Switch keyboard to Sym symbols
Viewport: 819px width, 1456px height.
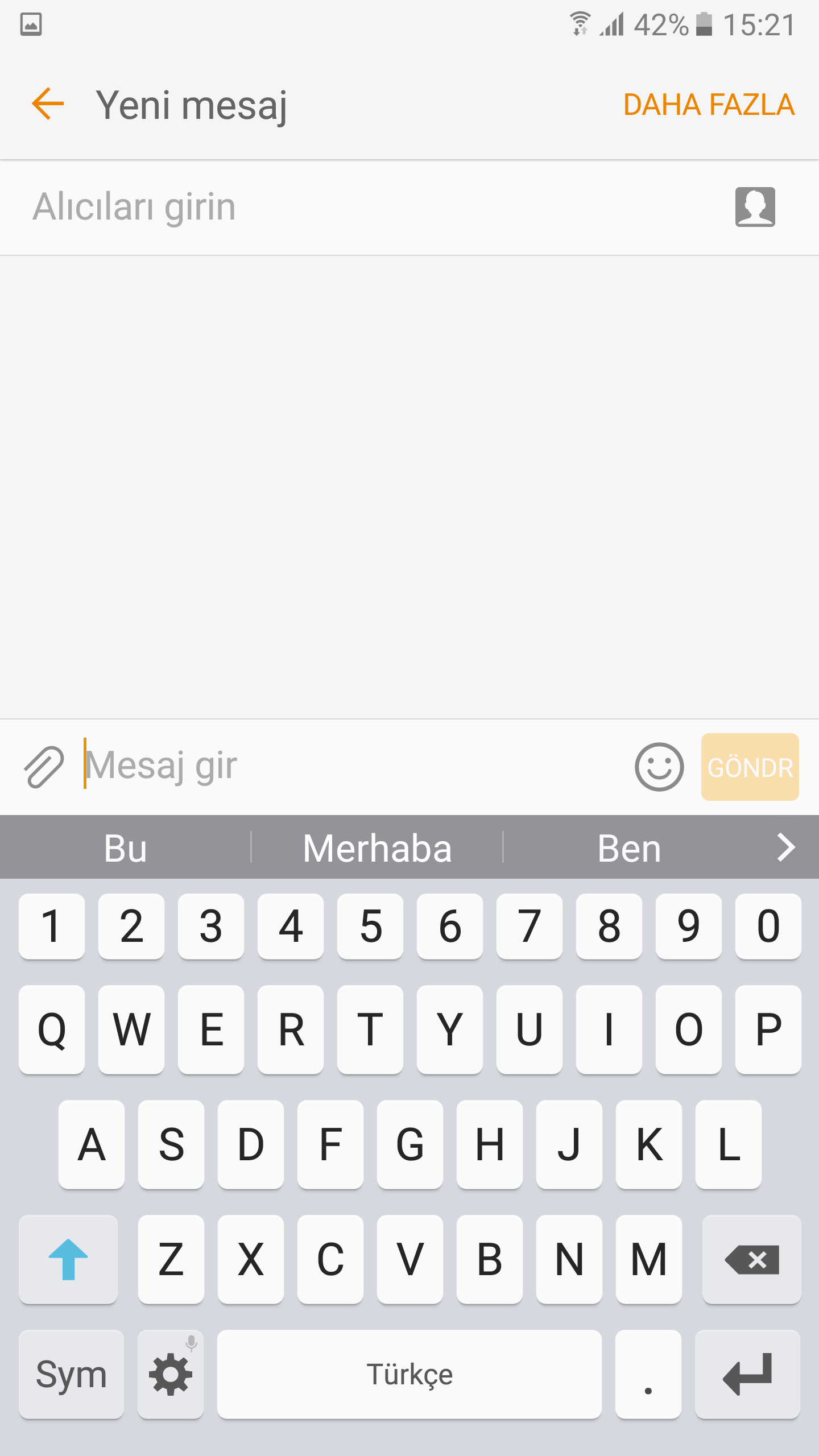click(x=71, y=1374)
